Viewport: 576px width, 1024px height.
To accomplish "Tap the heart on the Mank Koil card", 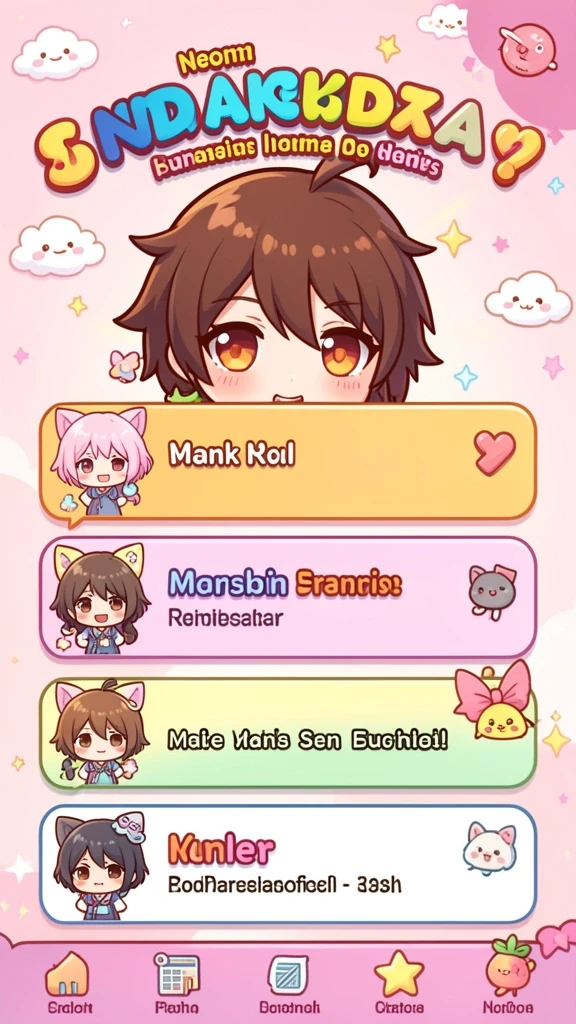I will click(495, 453).
